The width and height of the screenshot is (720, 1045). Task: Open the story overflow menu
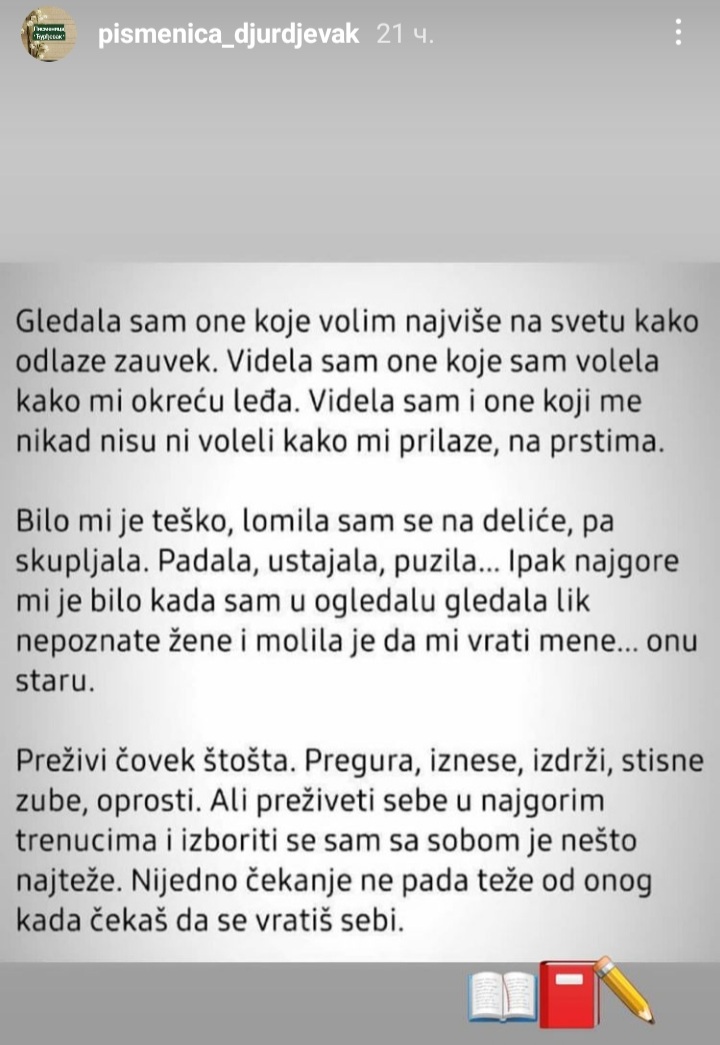click(x=679, y=33)
